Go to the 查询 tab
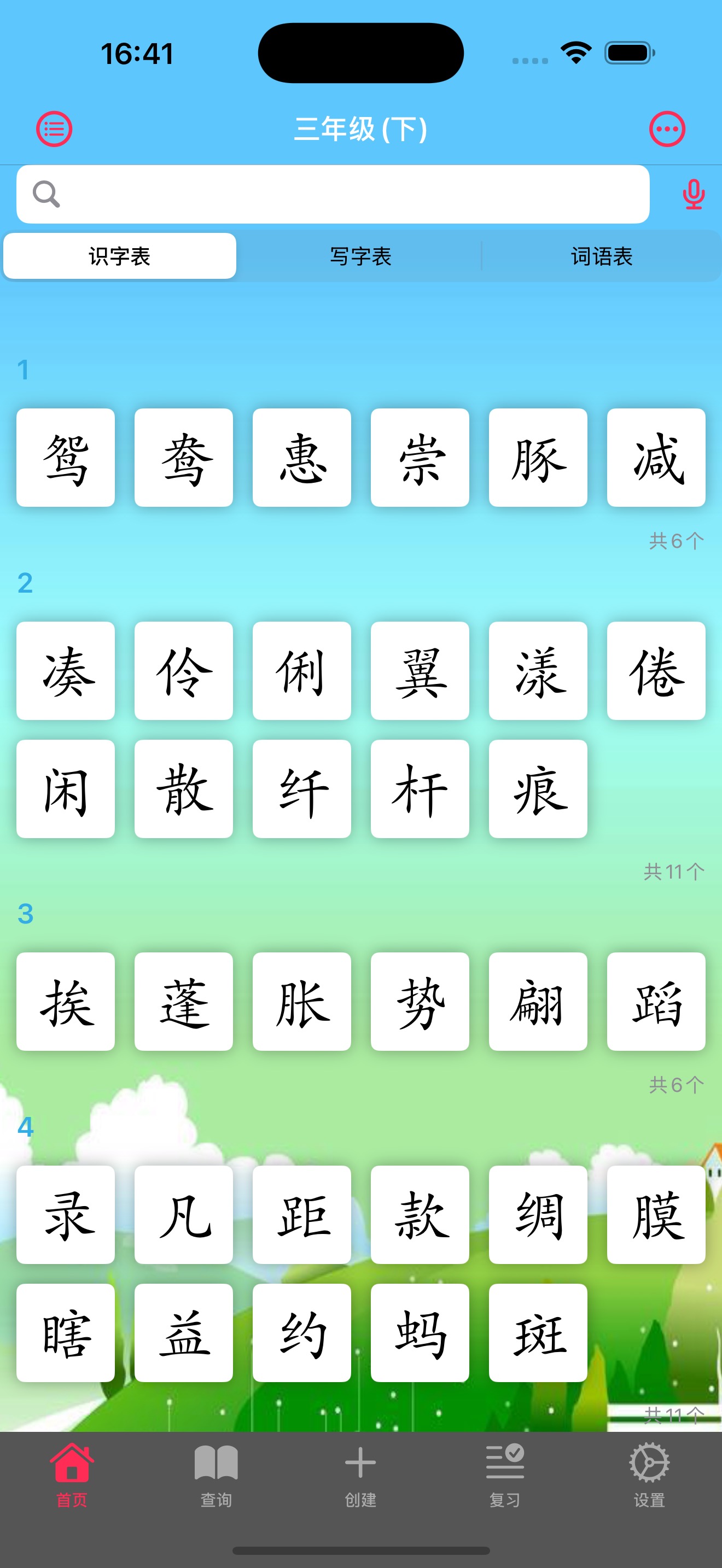 pyautogui.click(x=216, y=1473)
